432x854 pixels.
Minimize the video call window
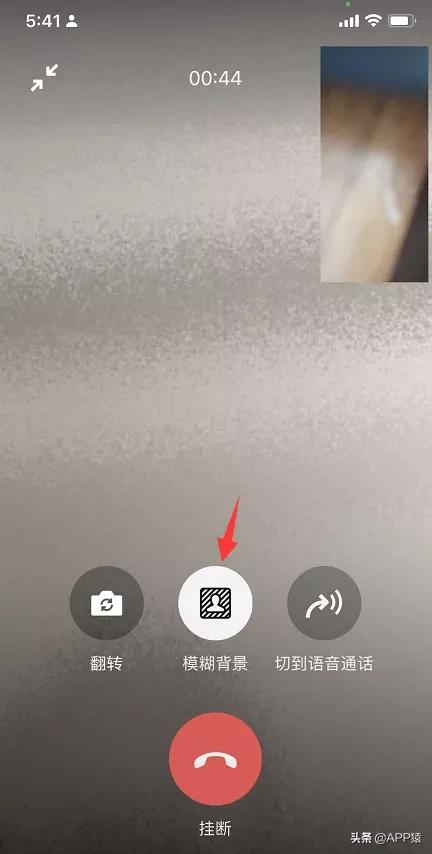click(x=45, y=78)
